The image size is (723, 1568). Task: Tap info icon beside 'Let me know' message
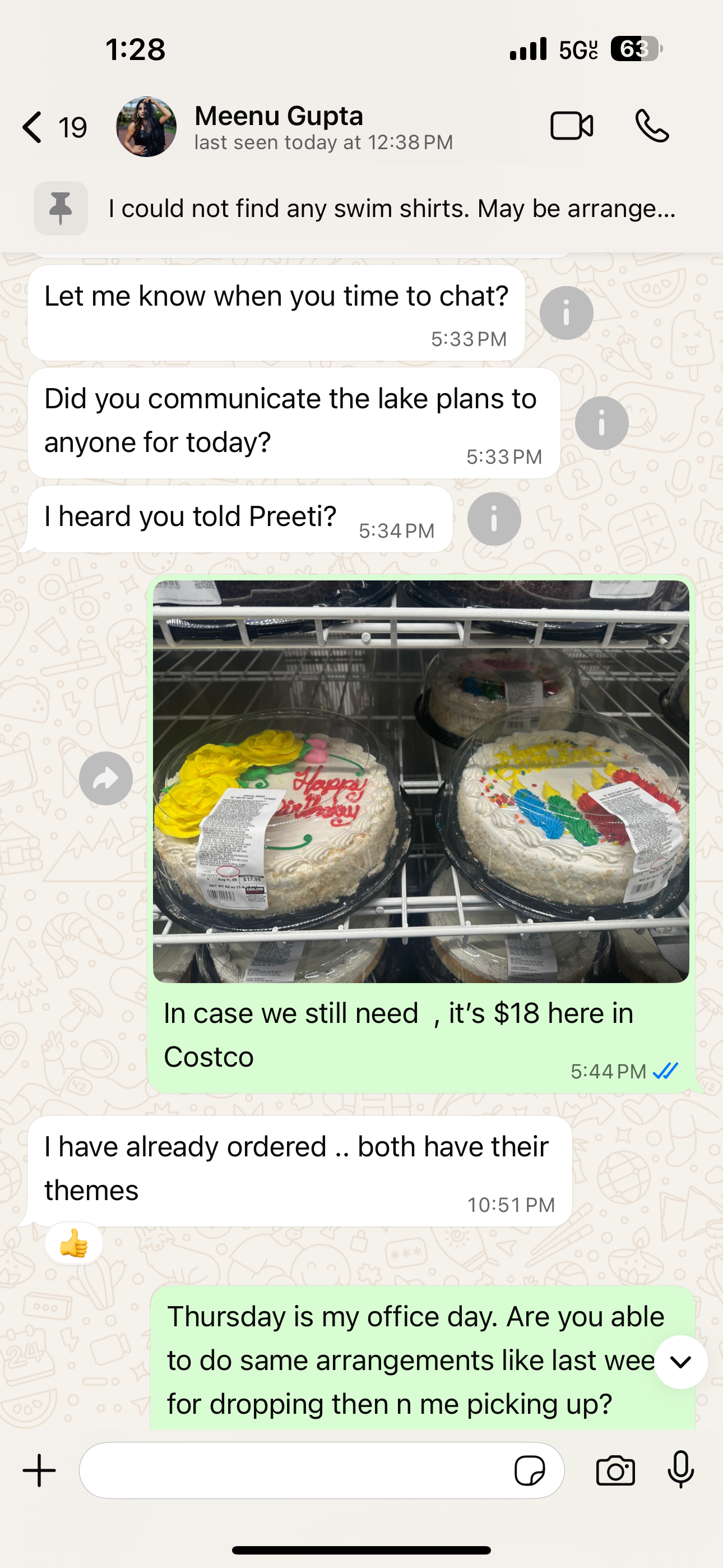(x=566, y=313)
